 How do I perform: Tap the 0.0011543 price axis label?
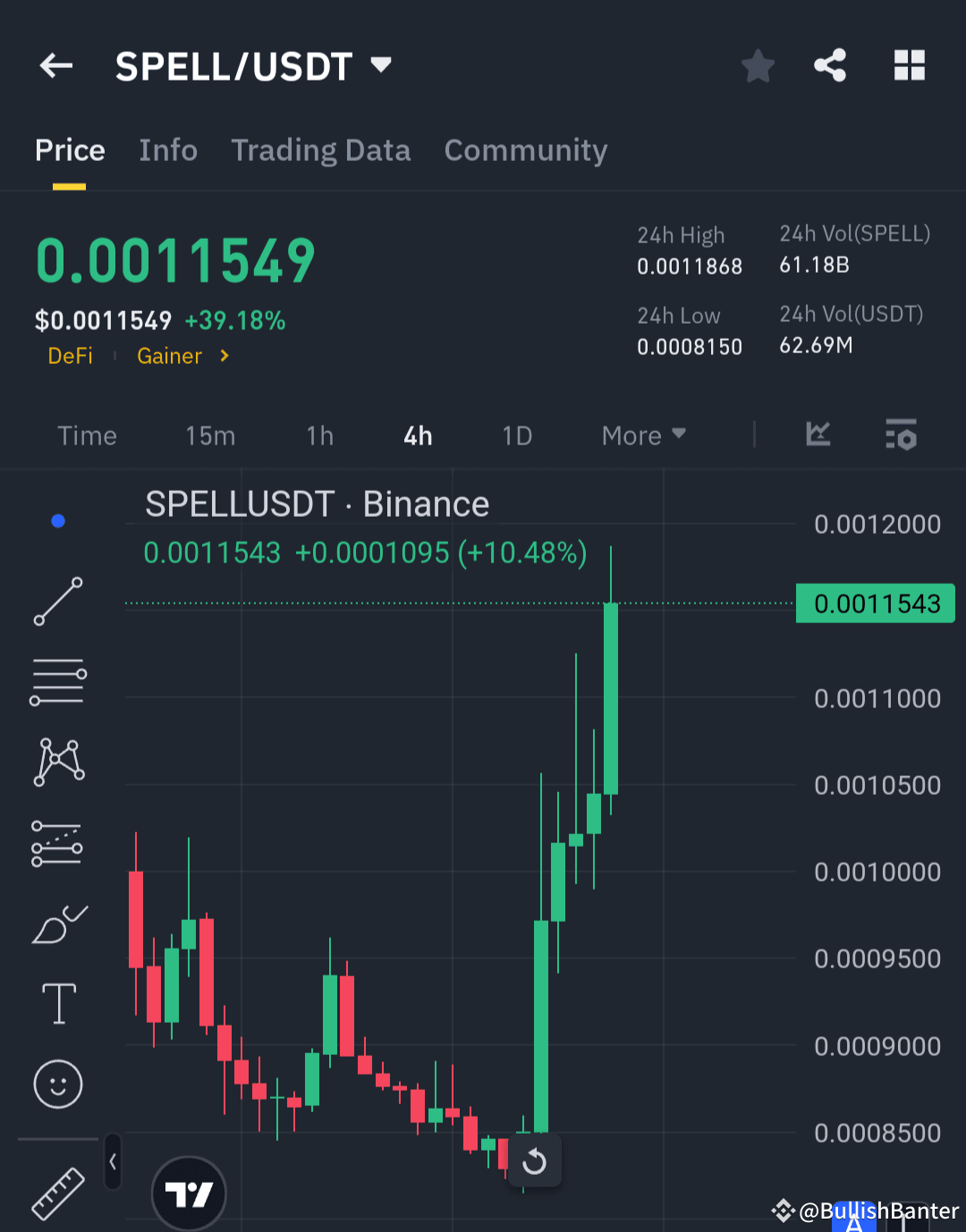(875, 603)
